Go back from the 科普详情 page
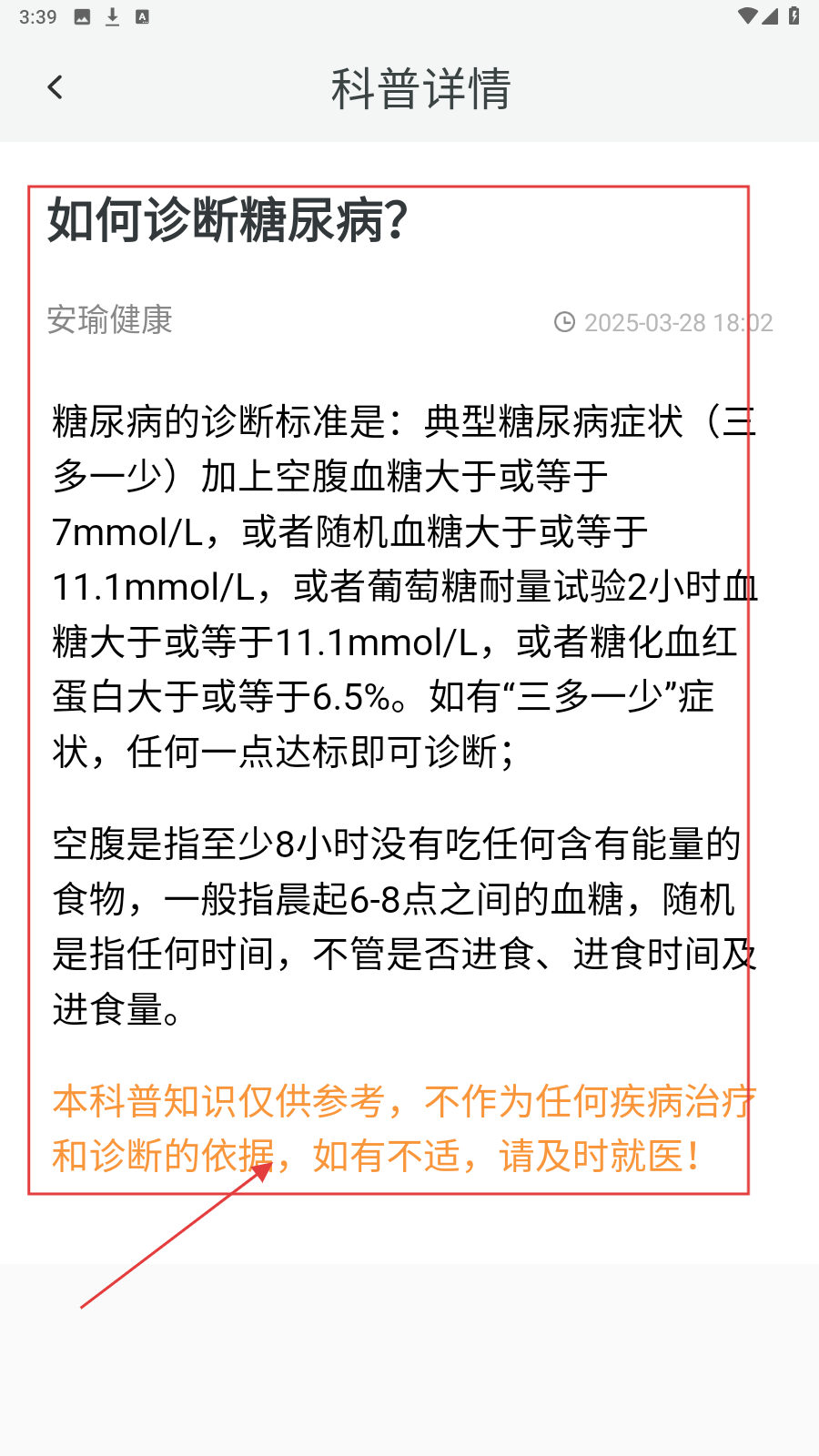 (55, 87)
